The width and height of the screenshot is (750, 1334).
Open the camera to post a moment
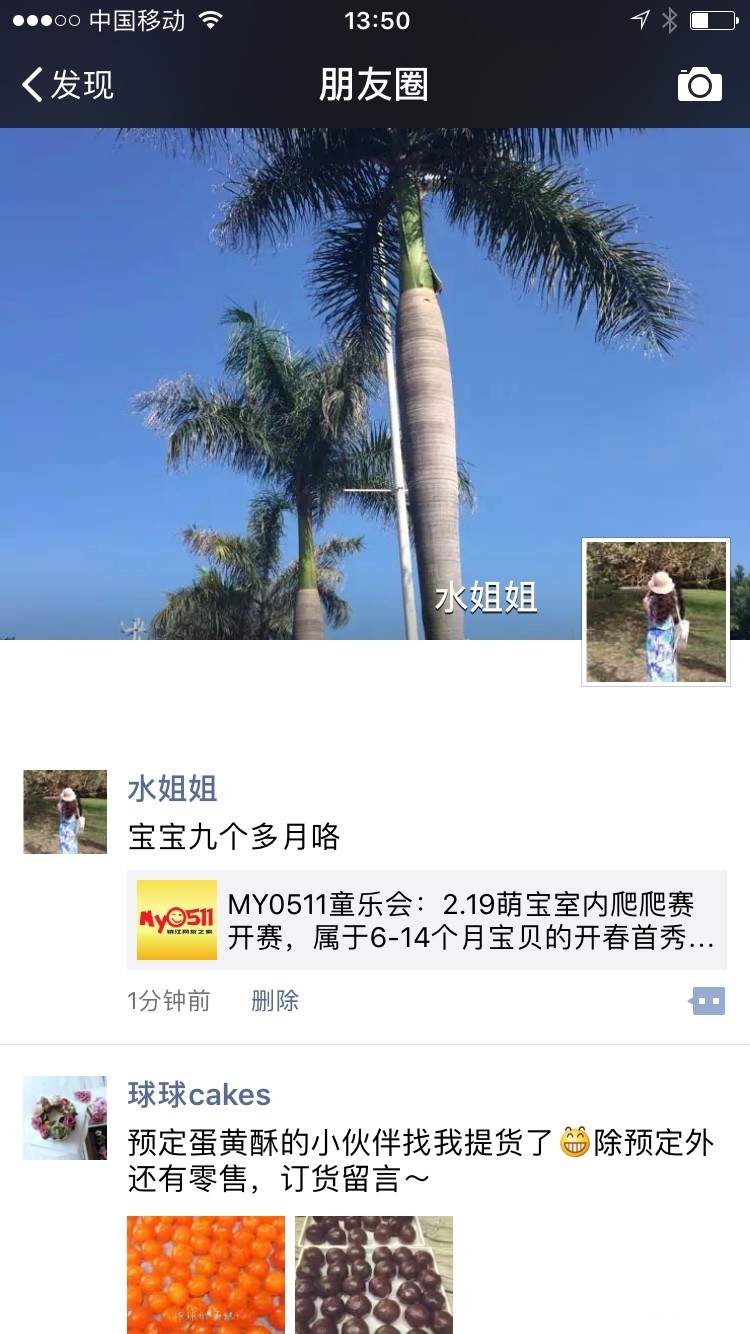pos(699,85)
